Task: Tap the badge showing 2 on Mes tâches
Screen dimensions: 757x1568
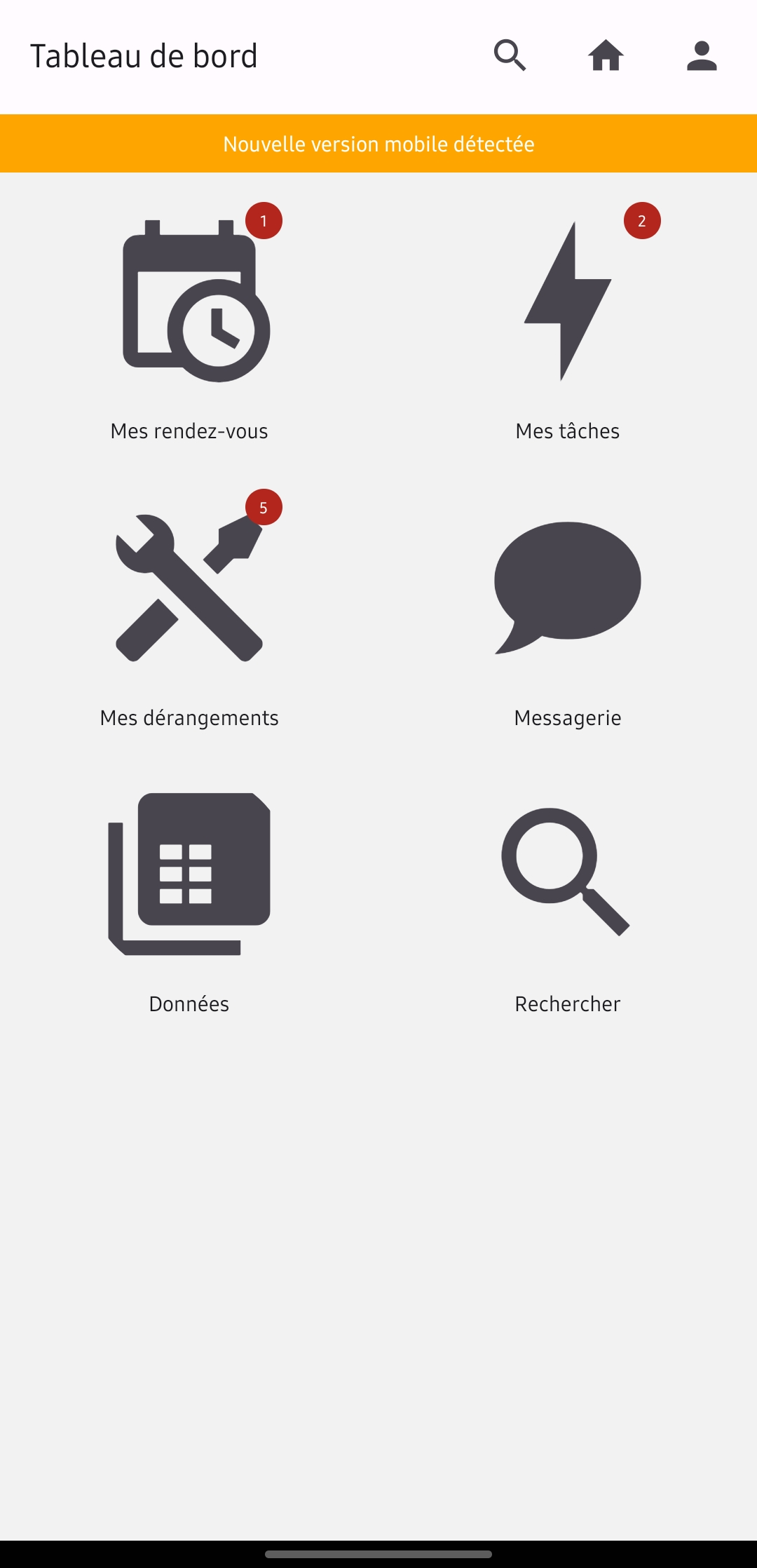Action: pos(642,220)
